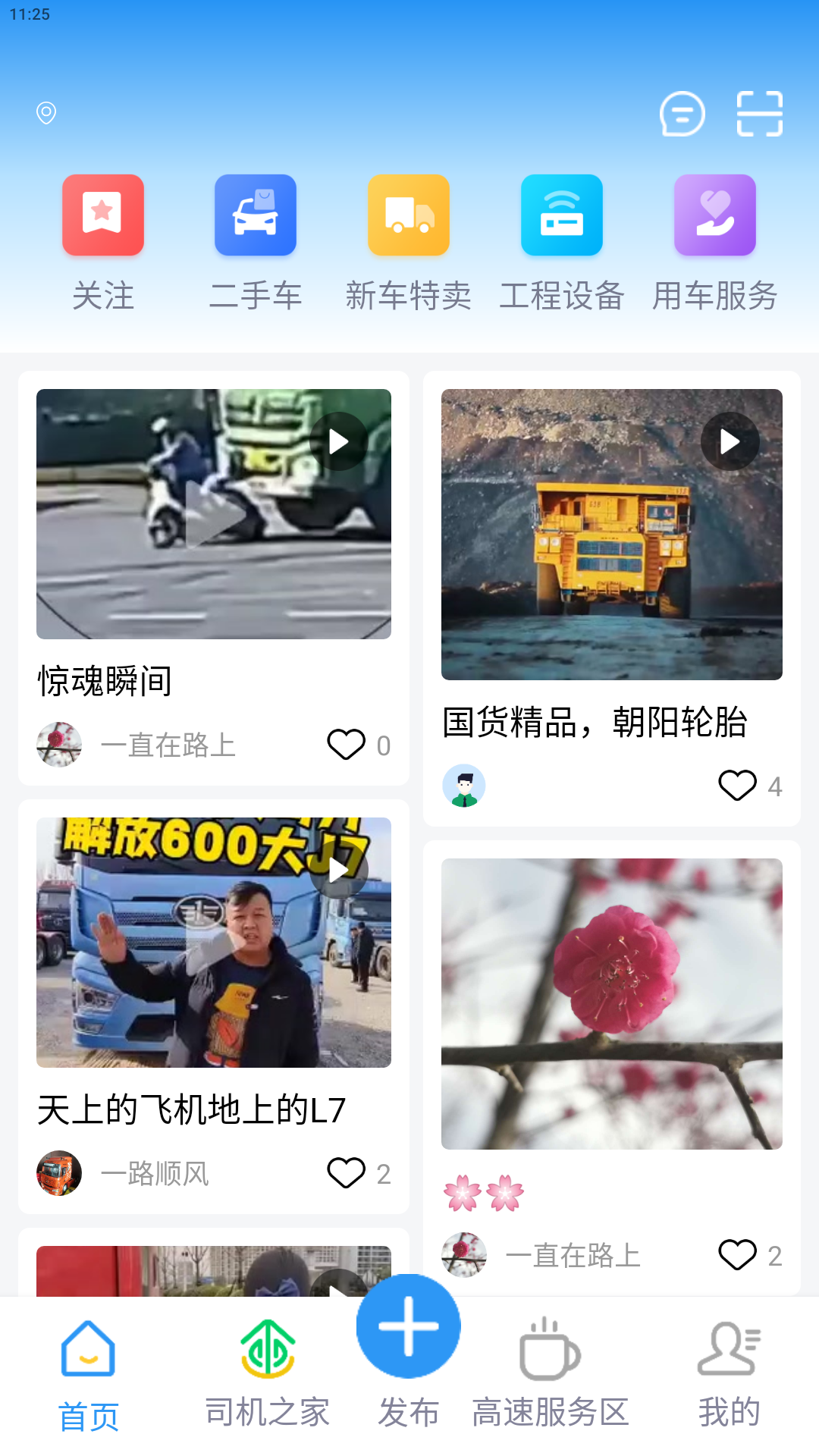819x1456 pixels.
Task: Select the location pin icon
Action: (45, 113)
